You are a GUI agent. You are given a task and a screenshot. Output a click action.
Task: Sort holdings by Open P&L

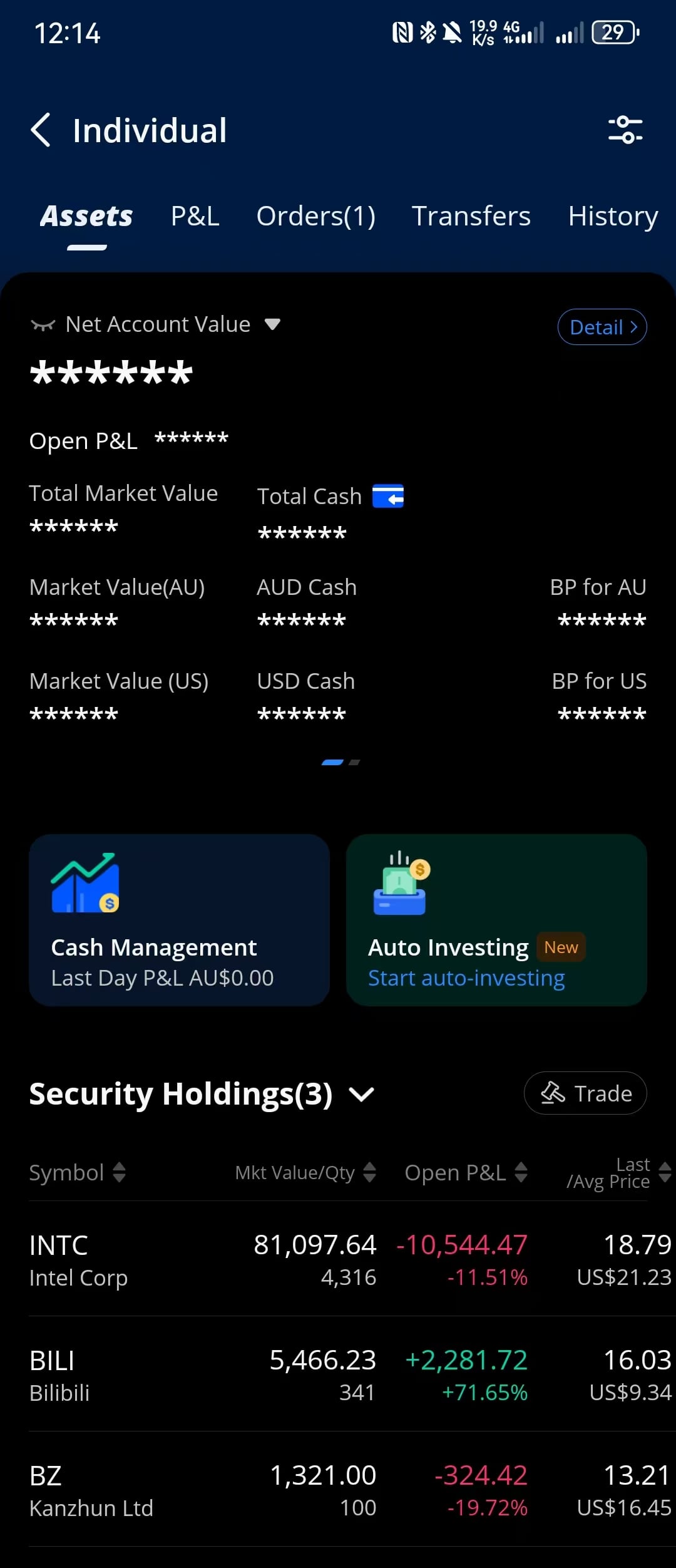click(x=466, y=1172)
